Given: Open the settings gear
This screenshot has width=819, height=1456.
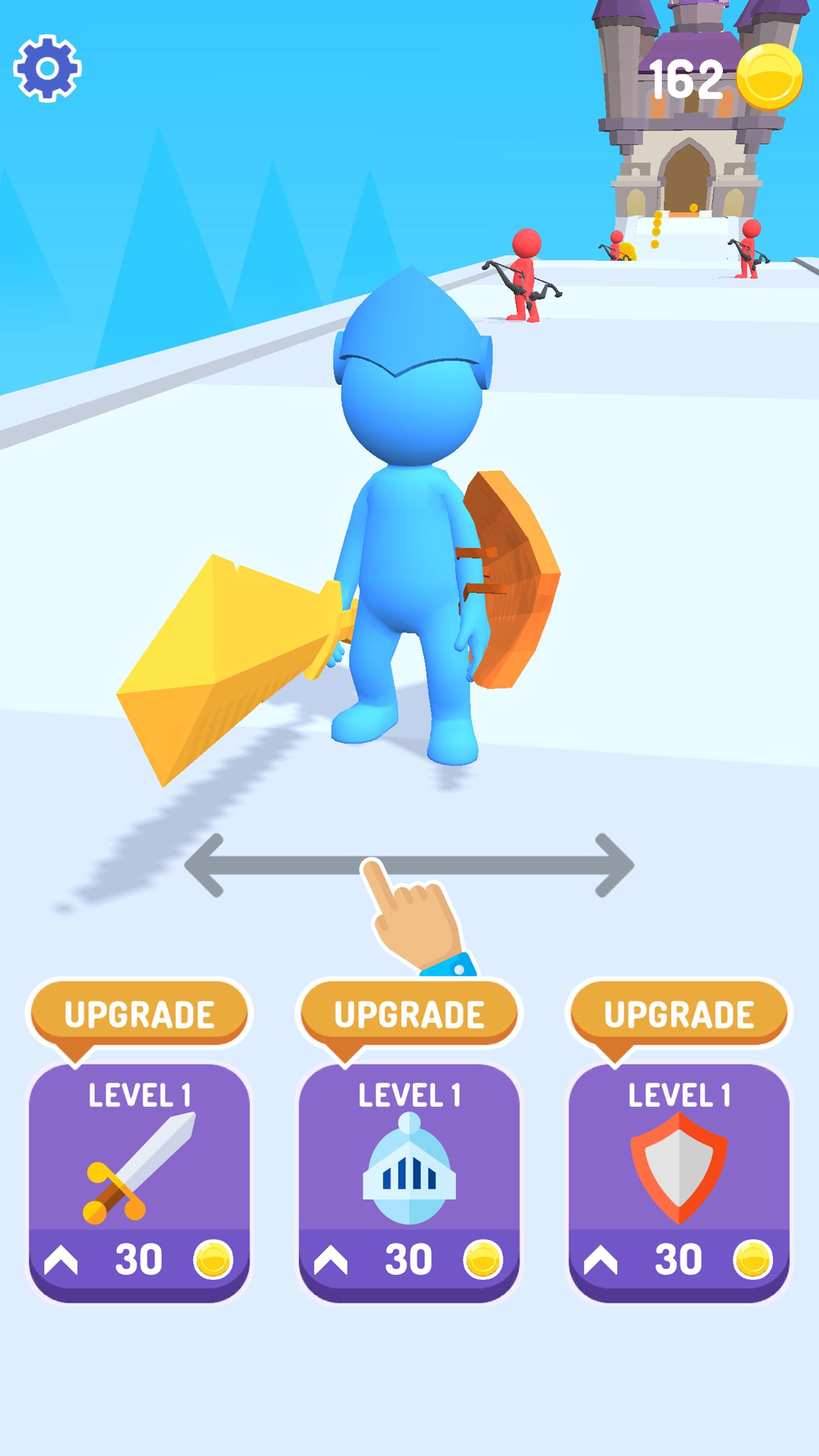Looking at the screenshot, I should (47, 68).
